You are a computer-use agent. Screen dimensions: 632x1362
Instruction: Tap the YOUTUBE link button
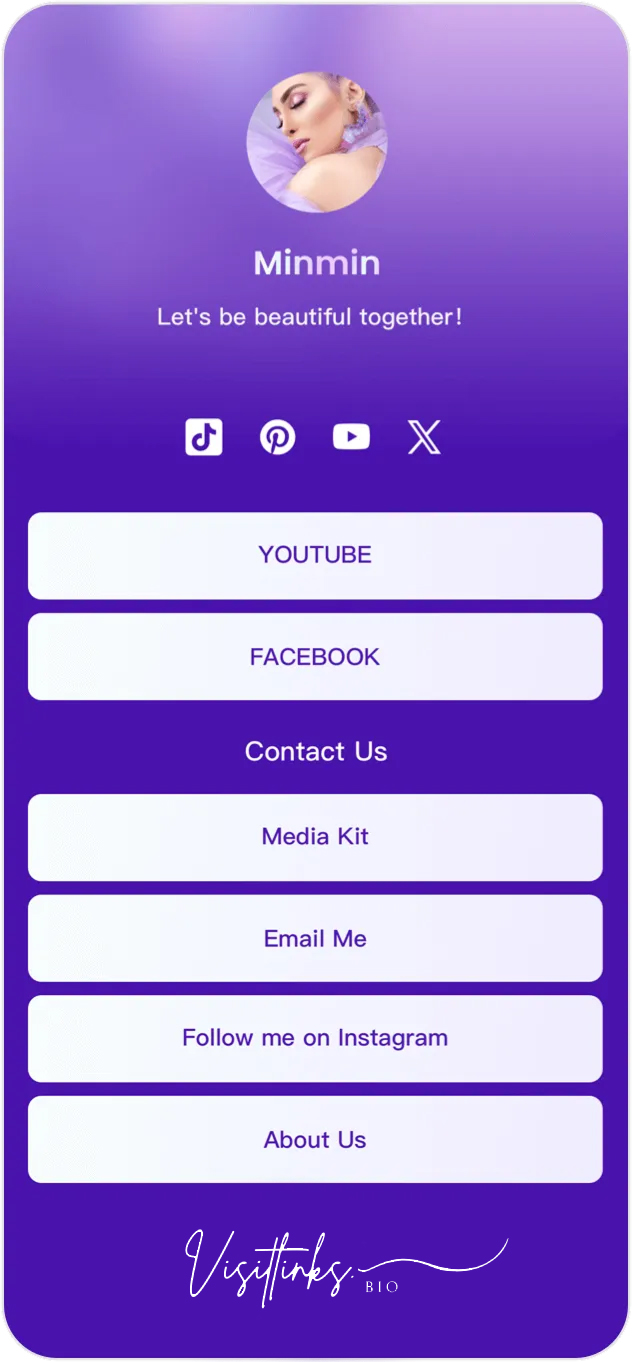[x=315, y=556]
